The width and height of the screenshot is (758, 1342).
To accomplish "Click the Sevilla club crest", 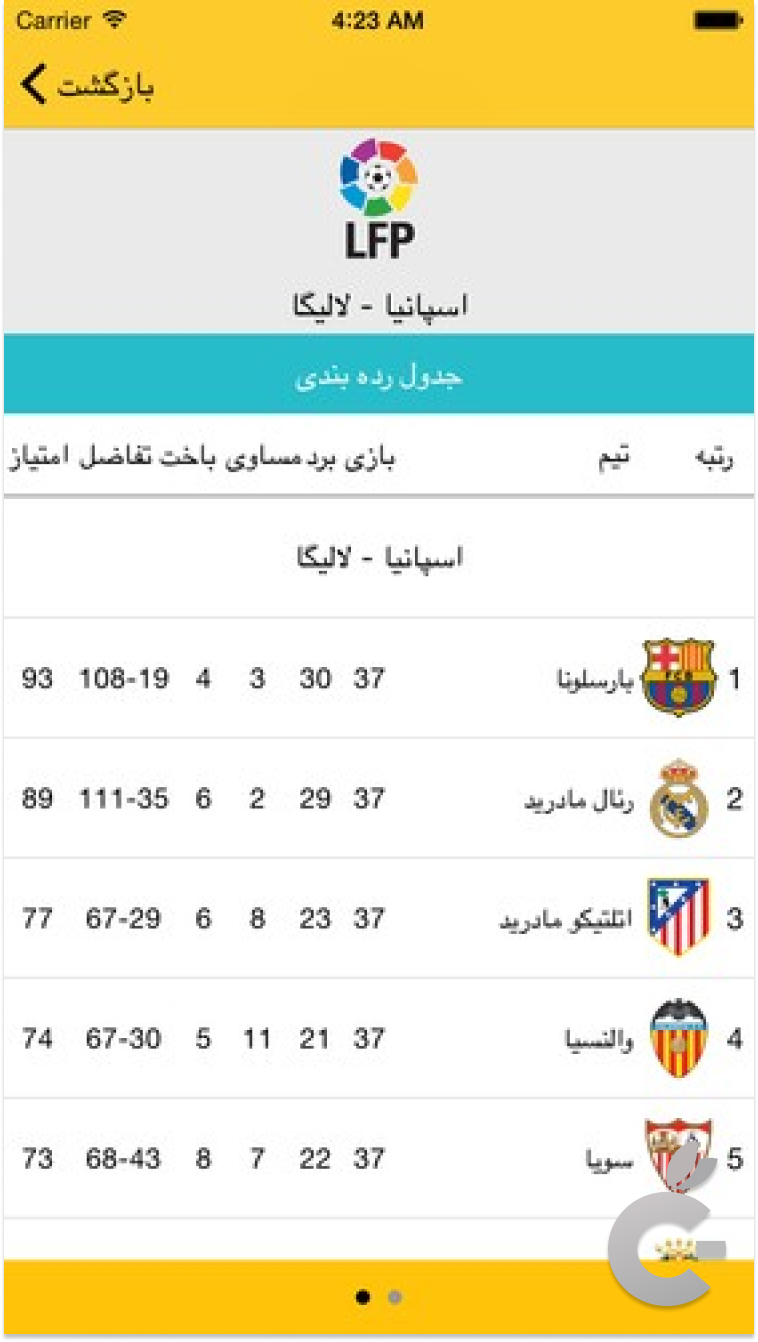I will pyautogui.click(x=679, y=1157).
